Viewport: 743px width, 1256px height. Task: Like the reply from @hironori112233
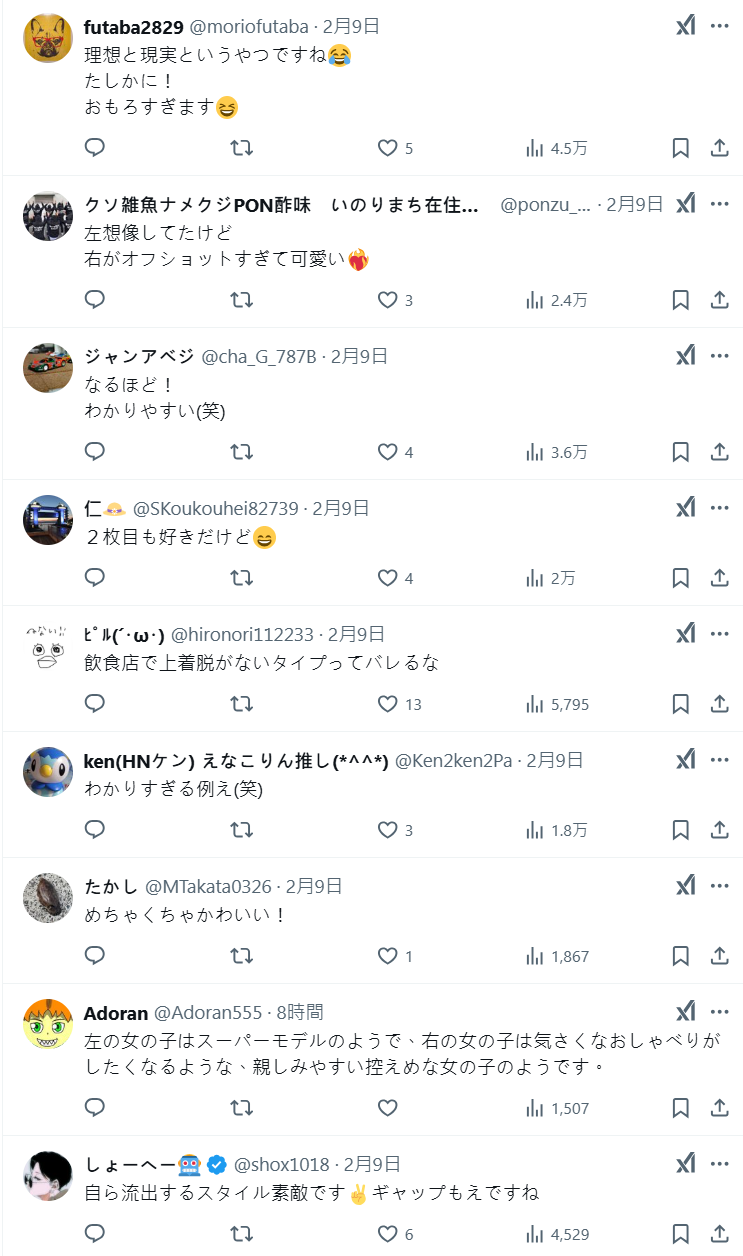pyautogui.click(x=388, y=704)
